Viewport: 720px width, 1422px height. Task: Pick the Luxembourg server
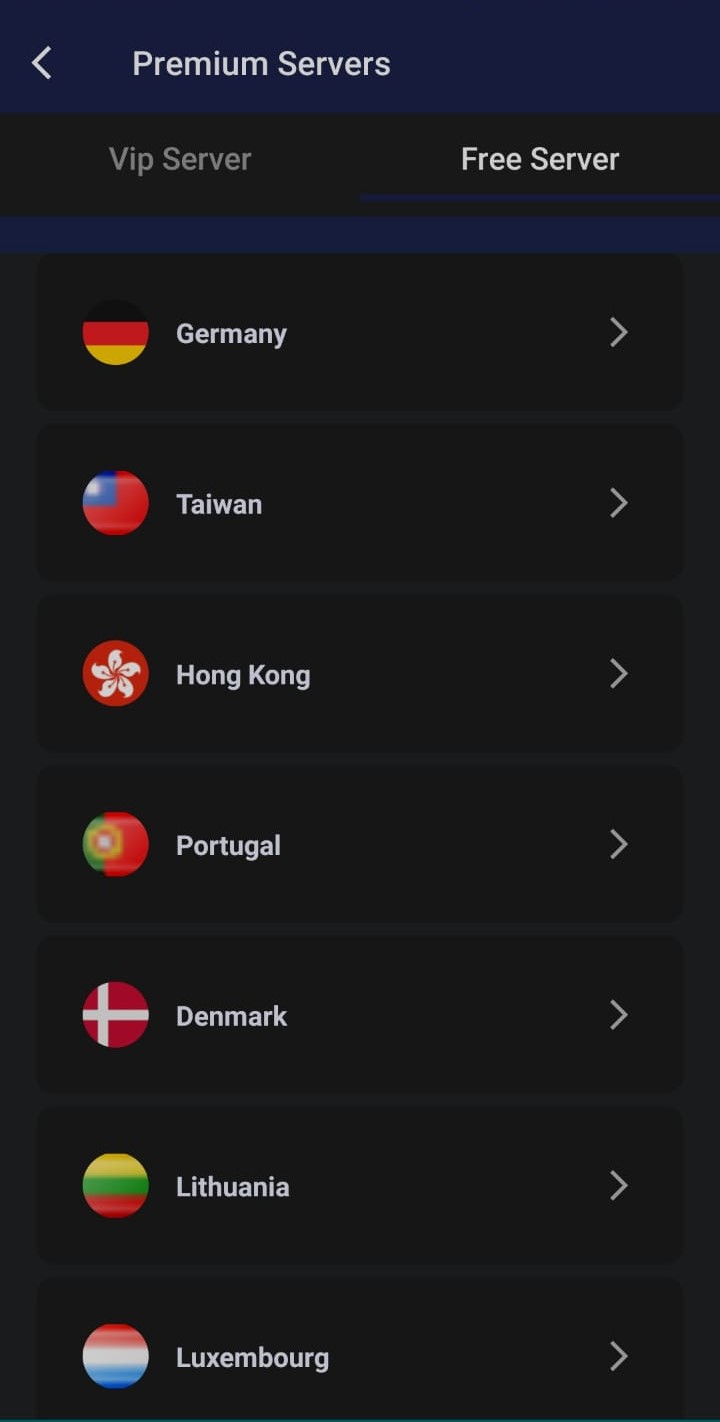point(360,1350)
